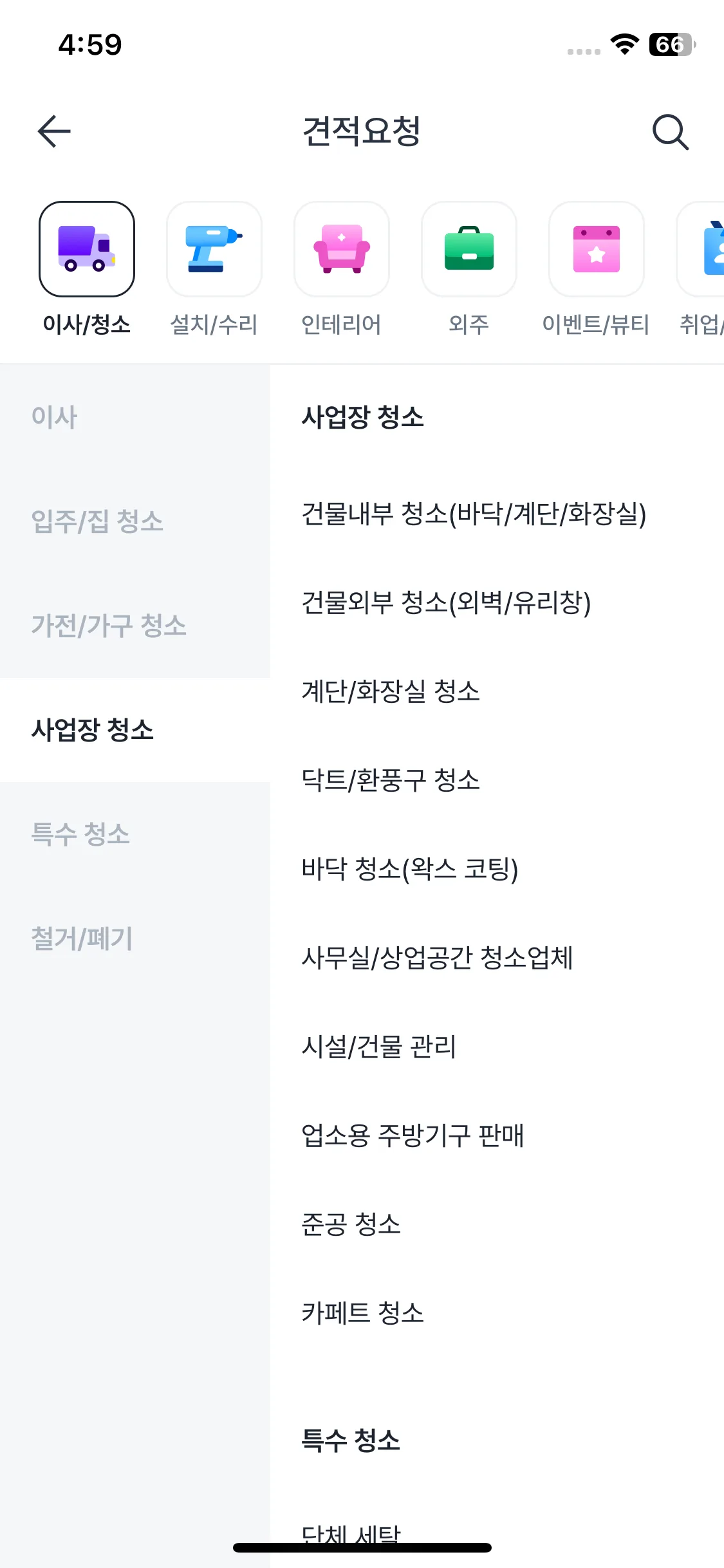Open 시설/건물 관리 service
Viewport: 724px width, 1568px height.
coord(497,1047)
